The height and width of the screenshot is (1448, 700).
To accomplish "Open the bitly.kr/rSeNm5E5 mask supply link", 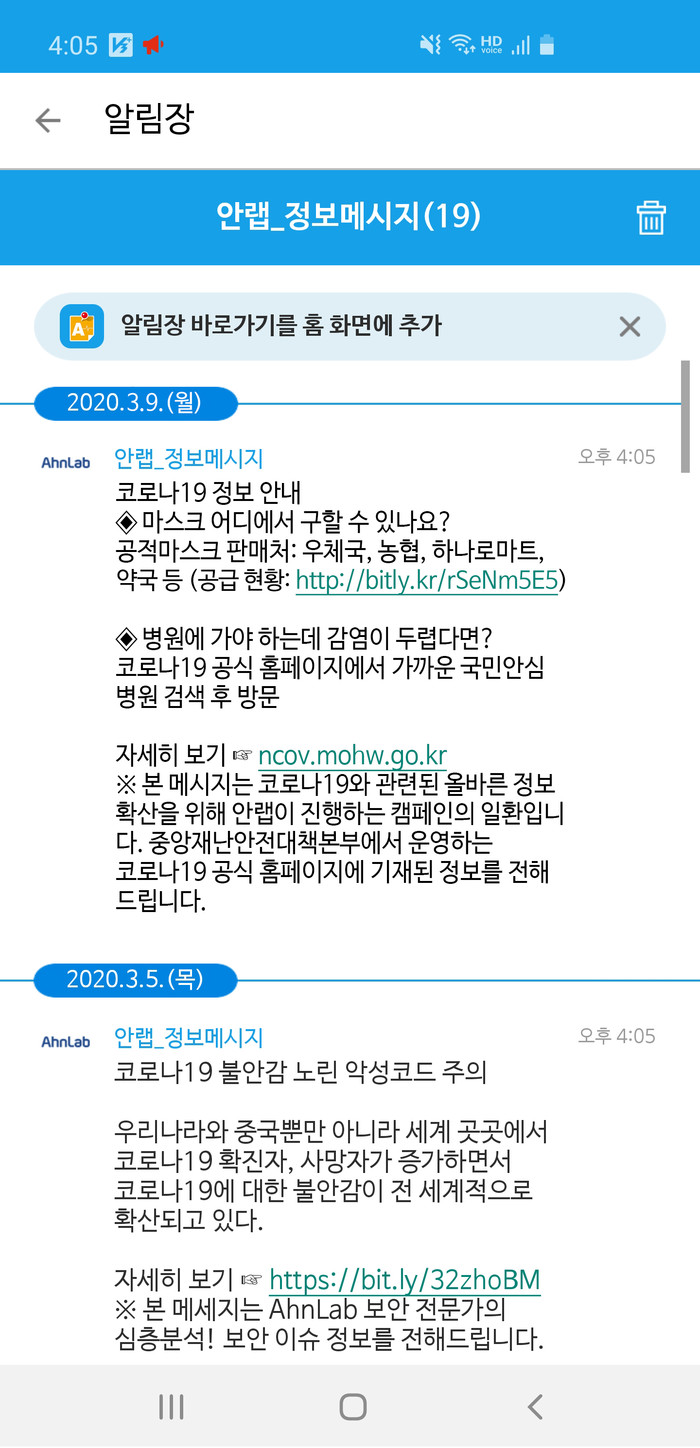I will [x=427, y=581].
